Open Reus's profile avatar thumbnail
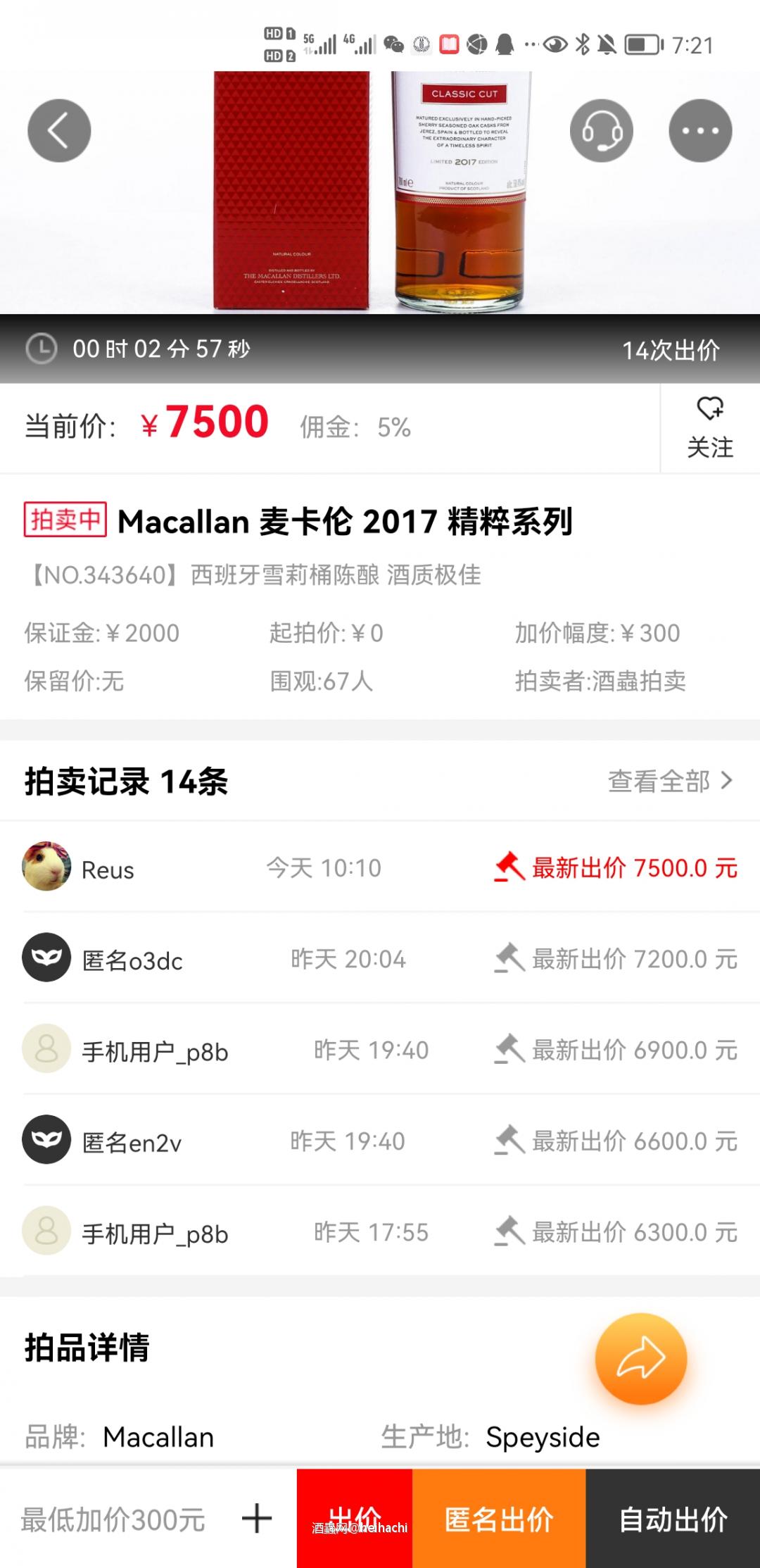This screenshot has width=760, height=1568. (x=46, y=870)
